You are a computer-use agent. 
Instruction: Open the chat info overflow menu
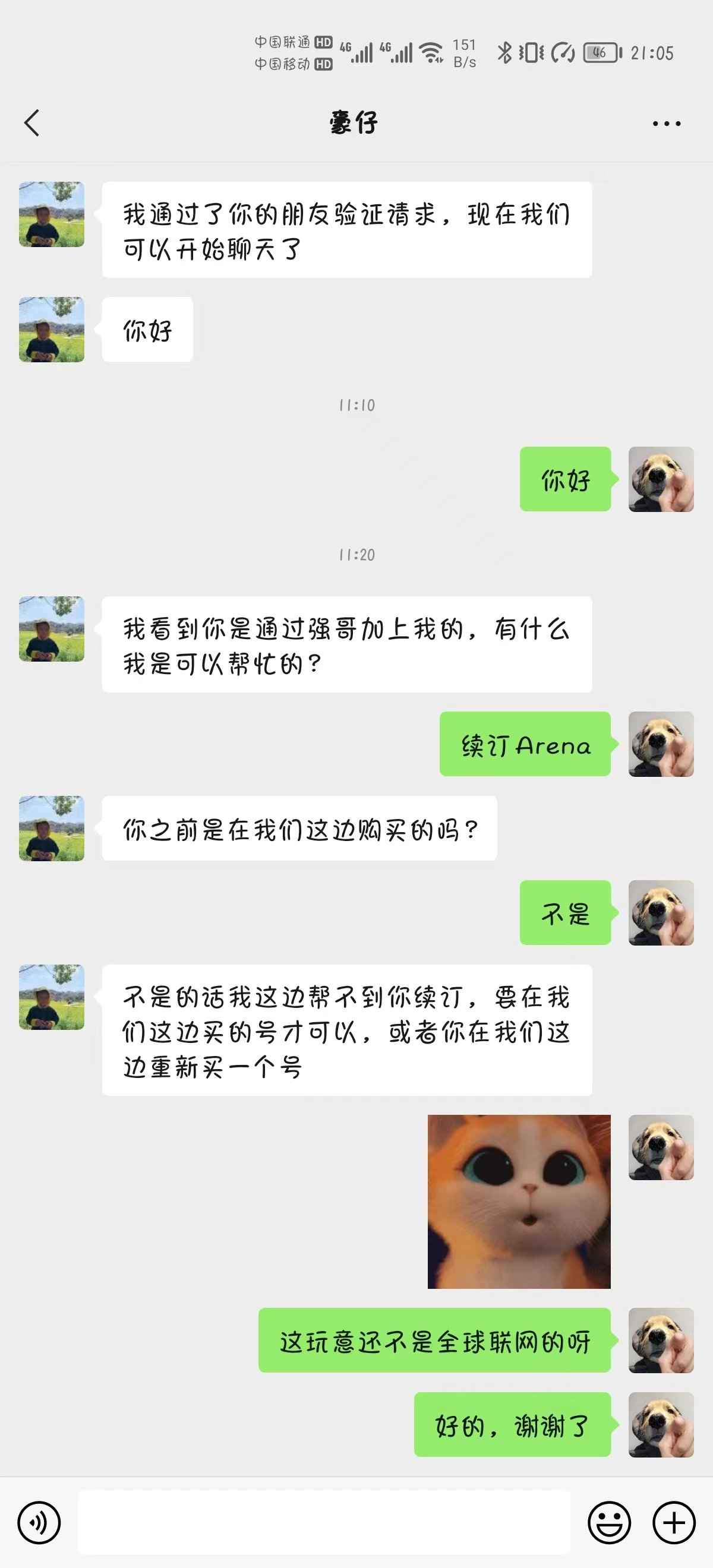point(666,124)
